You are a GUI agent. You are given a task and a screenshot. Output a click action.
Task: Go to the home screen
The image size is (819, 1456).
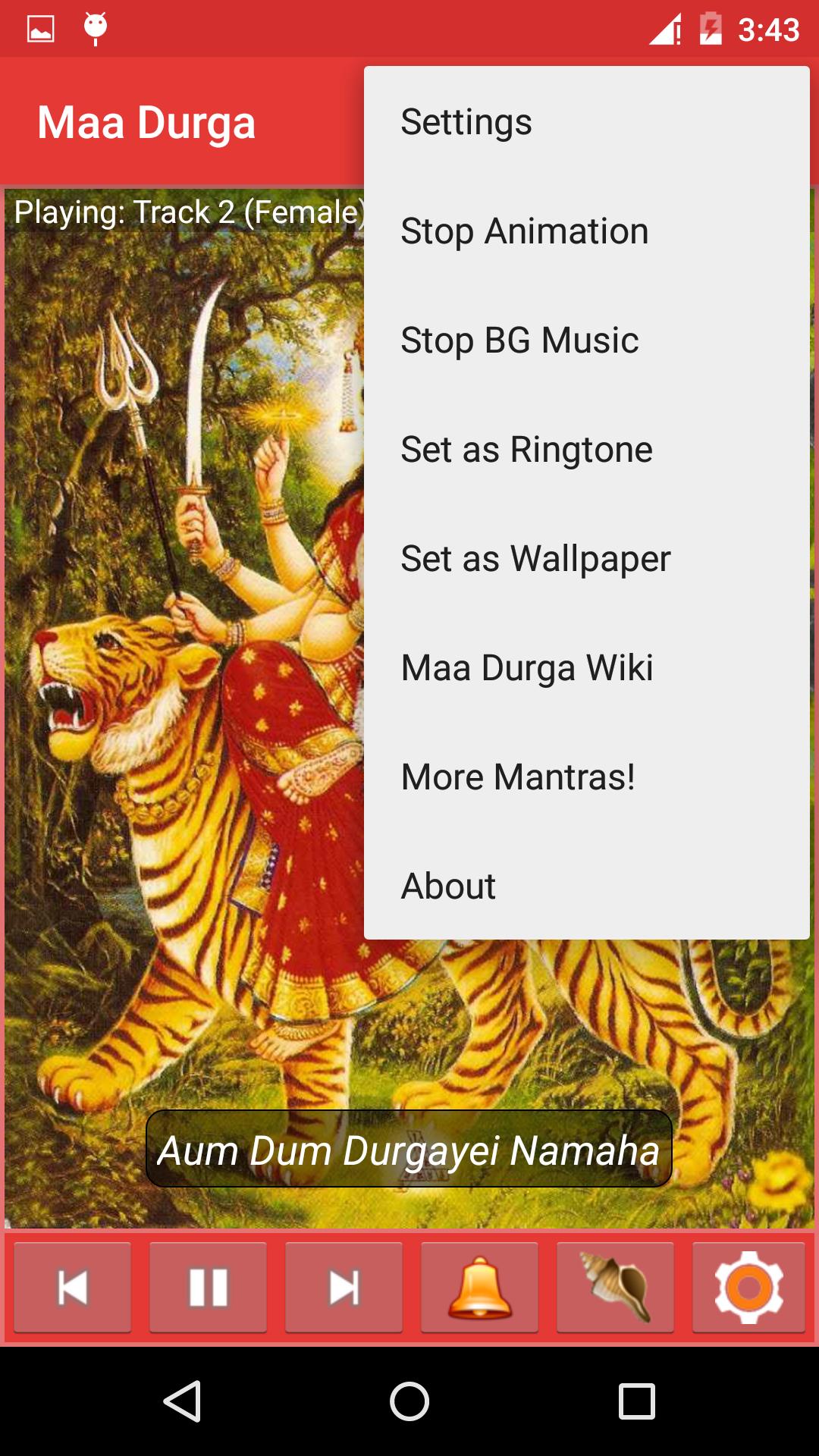pyautogui.click(x=409, y=1401)
